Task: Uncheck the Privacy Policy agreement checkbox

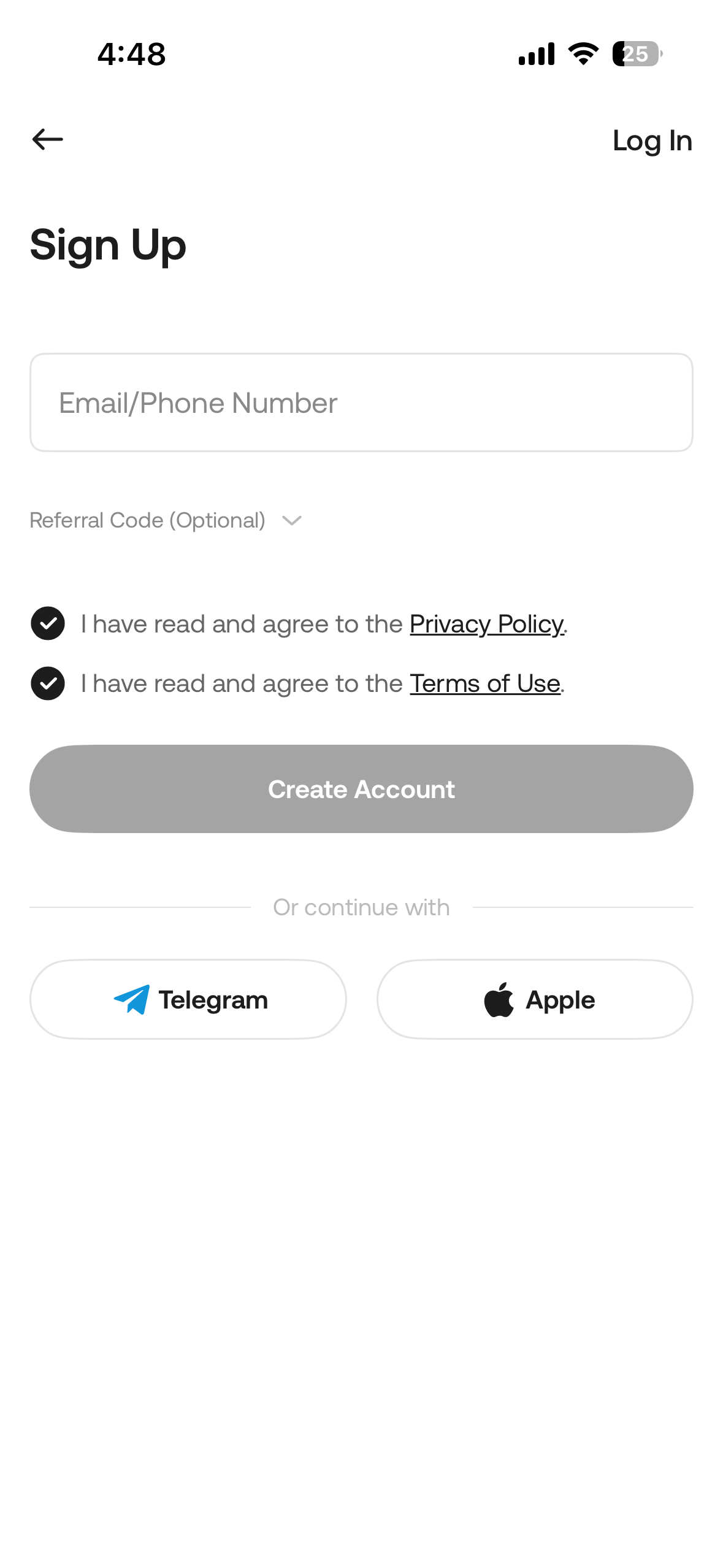Action: click(48, 623)
